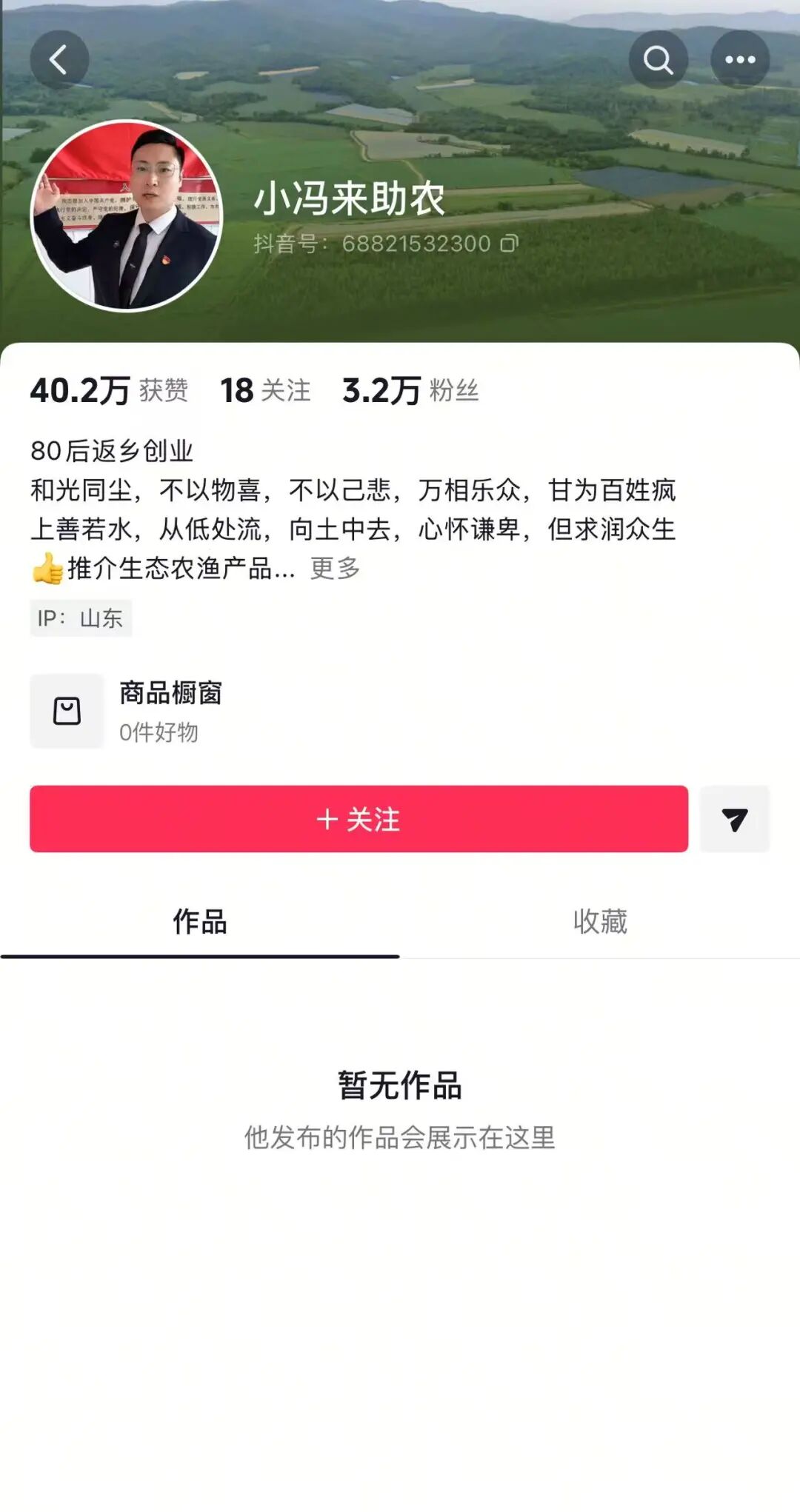
Task: Open the three-dot more options menu
Action: 739,60
